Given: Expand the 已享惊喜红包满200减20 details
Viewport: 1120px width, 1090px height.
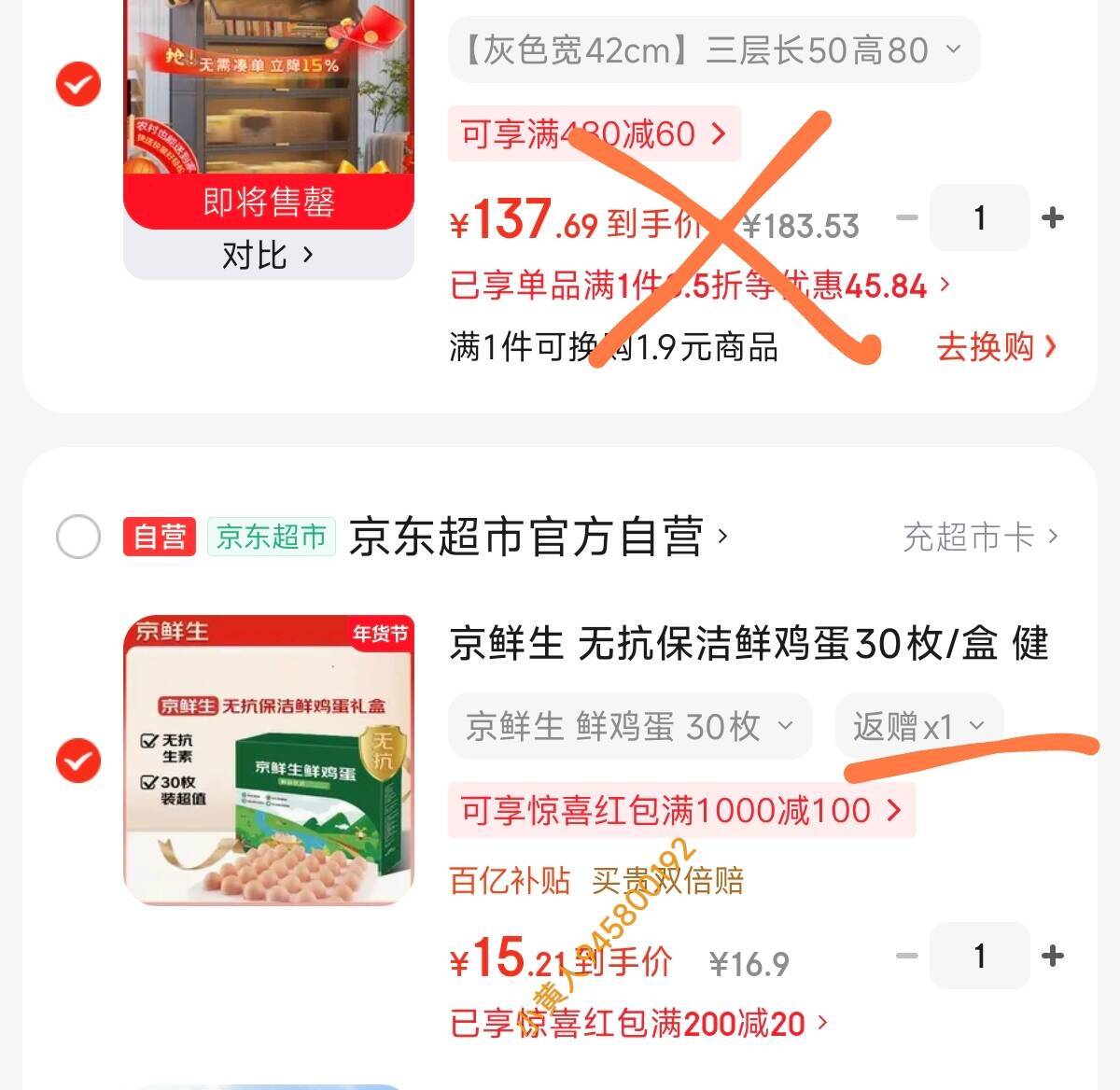Looking at the screenshot, I should (638, 1024).
